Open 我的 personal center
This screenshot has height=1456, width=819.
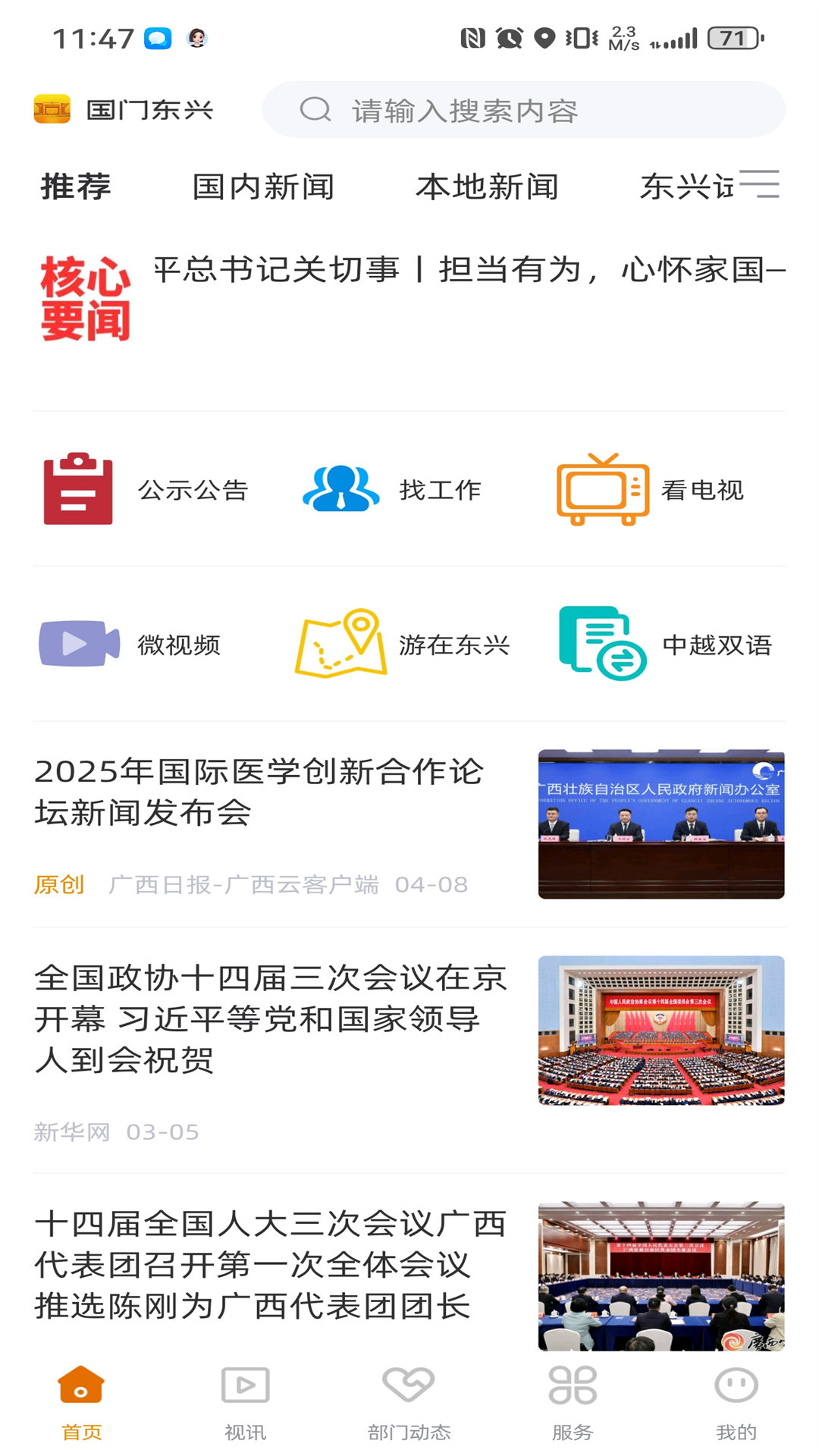[x=736, y=1407]
